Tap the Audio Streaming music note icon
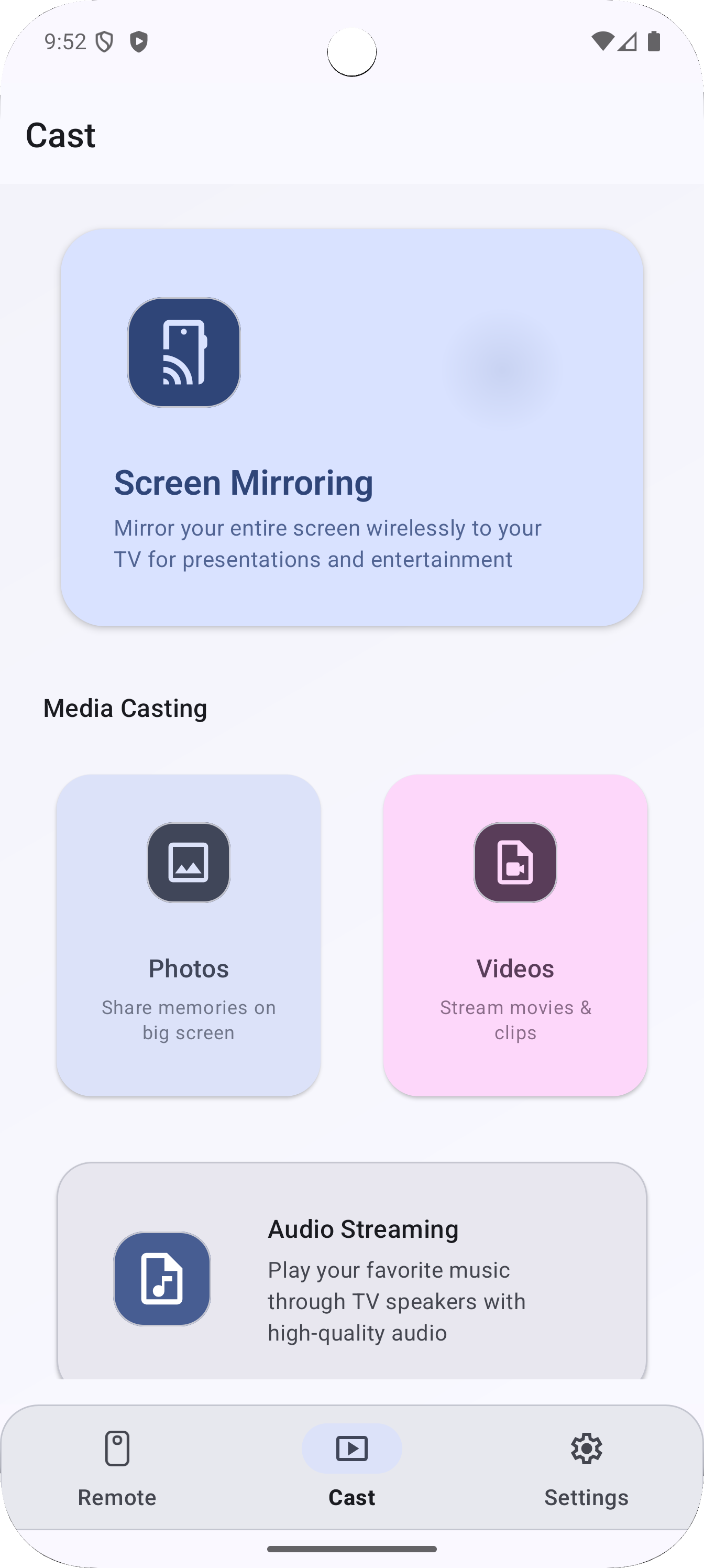 162,1279
